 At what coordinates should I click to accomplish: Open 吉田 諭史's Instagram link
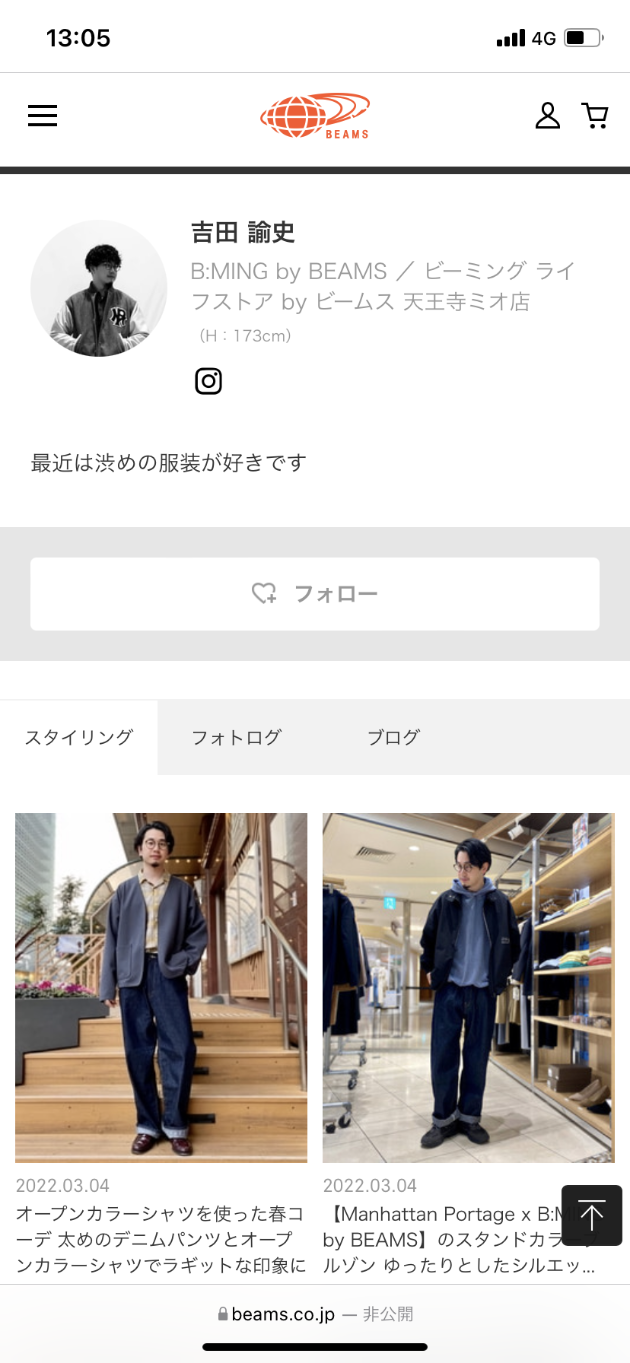208,381
